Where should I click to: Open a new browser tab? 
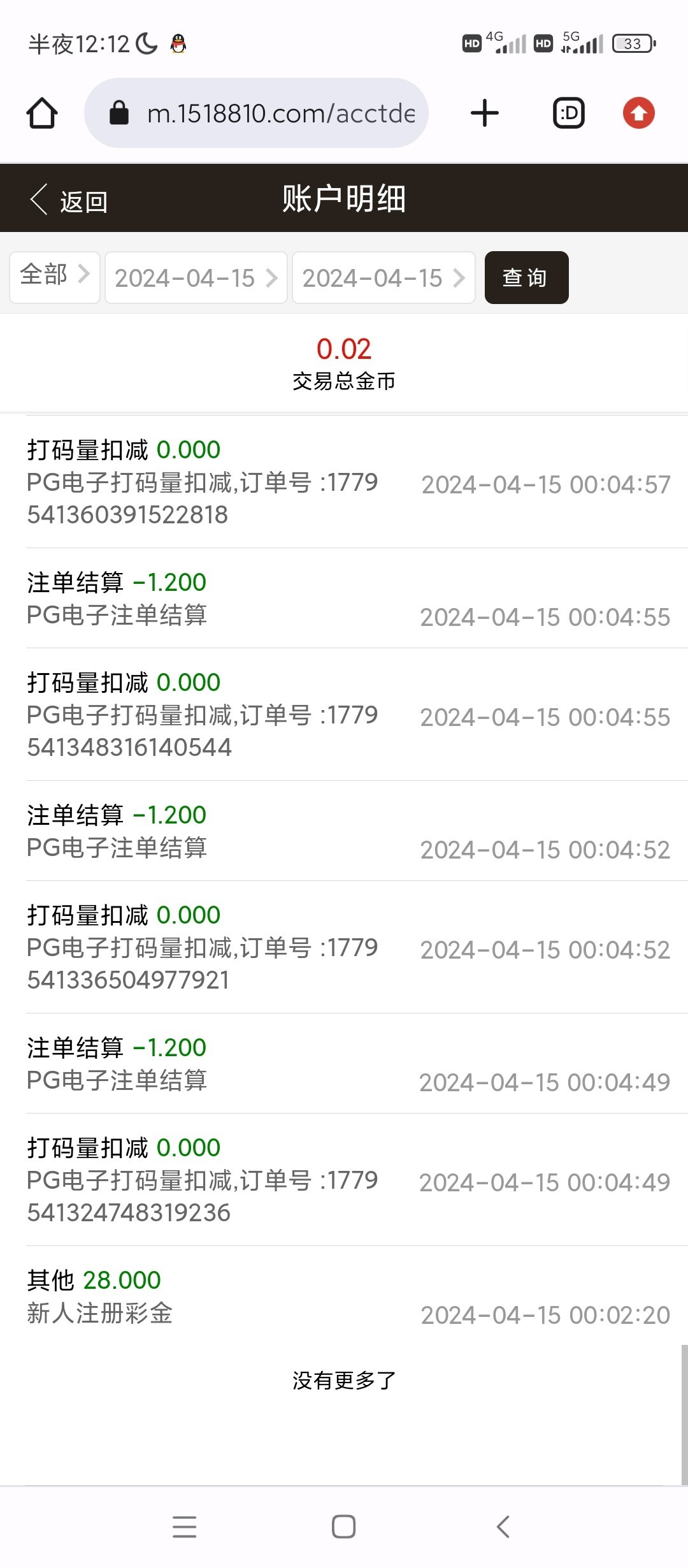pyautogui.click(x=484, y=113)
